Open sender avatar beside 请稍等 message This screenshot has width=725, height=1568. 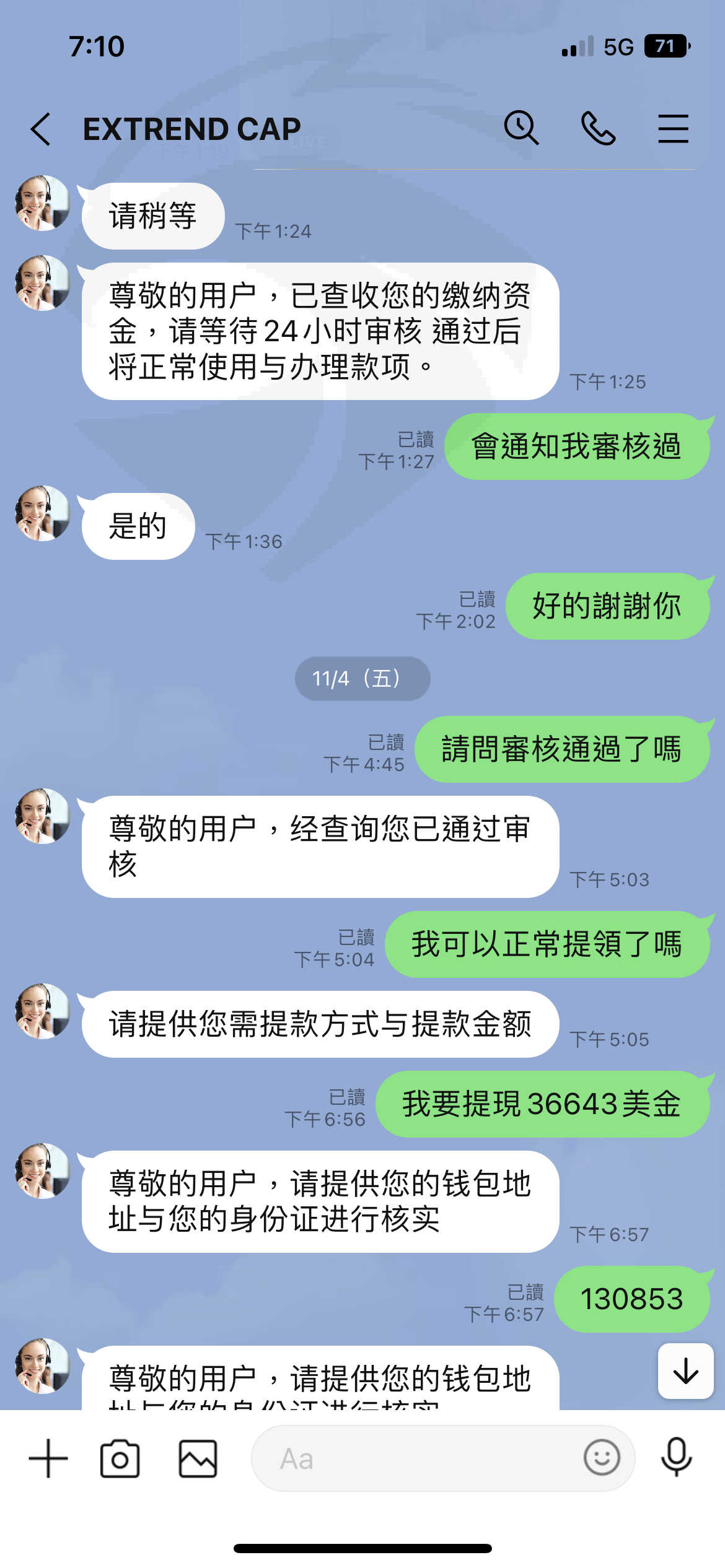point(43,203)
